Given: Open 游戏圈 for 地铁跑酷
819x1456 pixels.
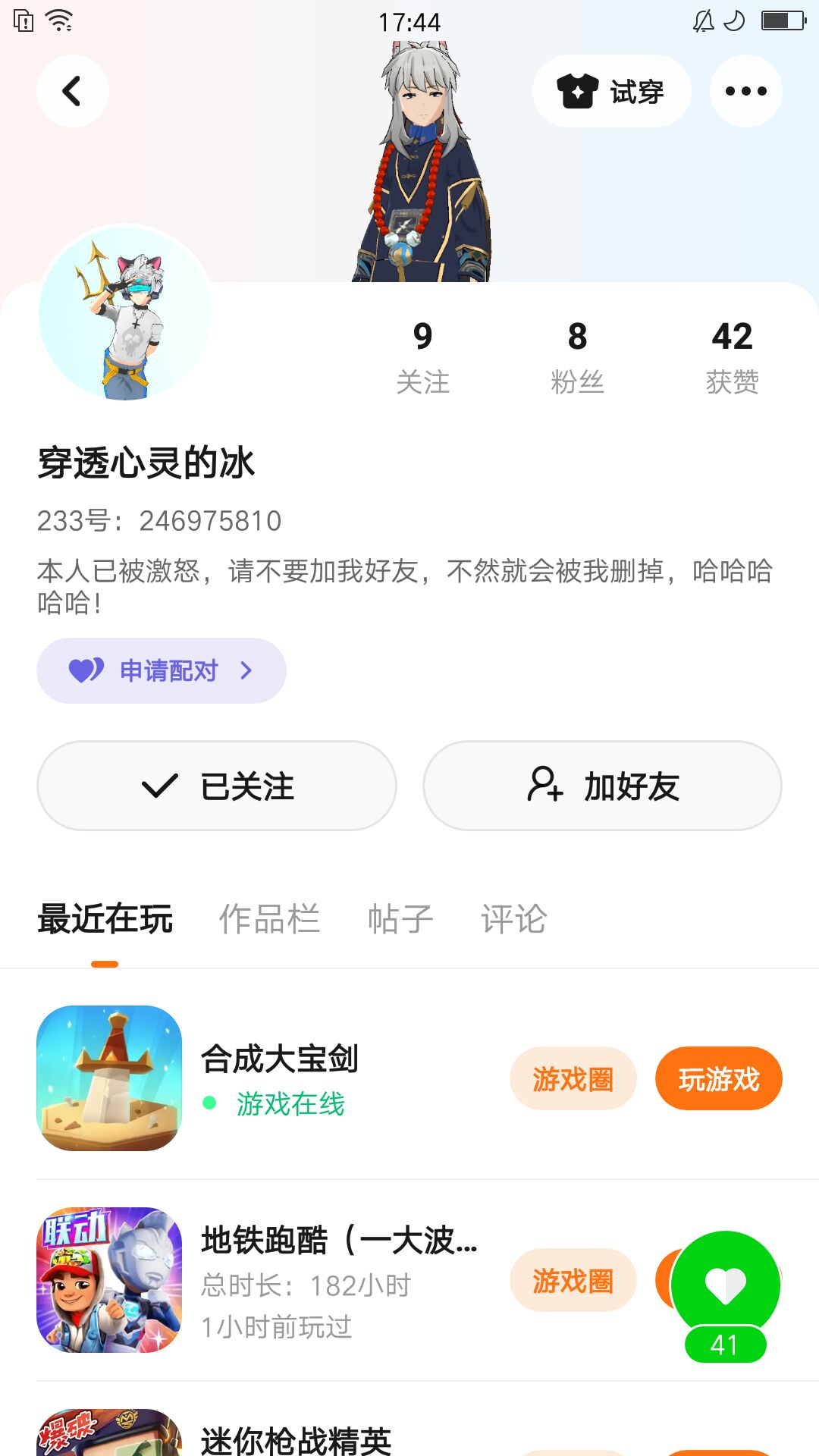Looking at the screenshot, I should (573, 1280).
